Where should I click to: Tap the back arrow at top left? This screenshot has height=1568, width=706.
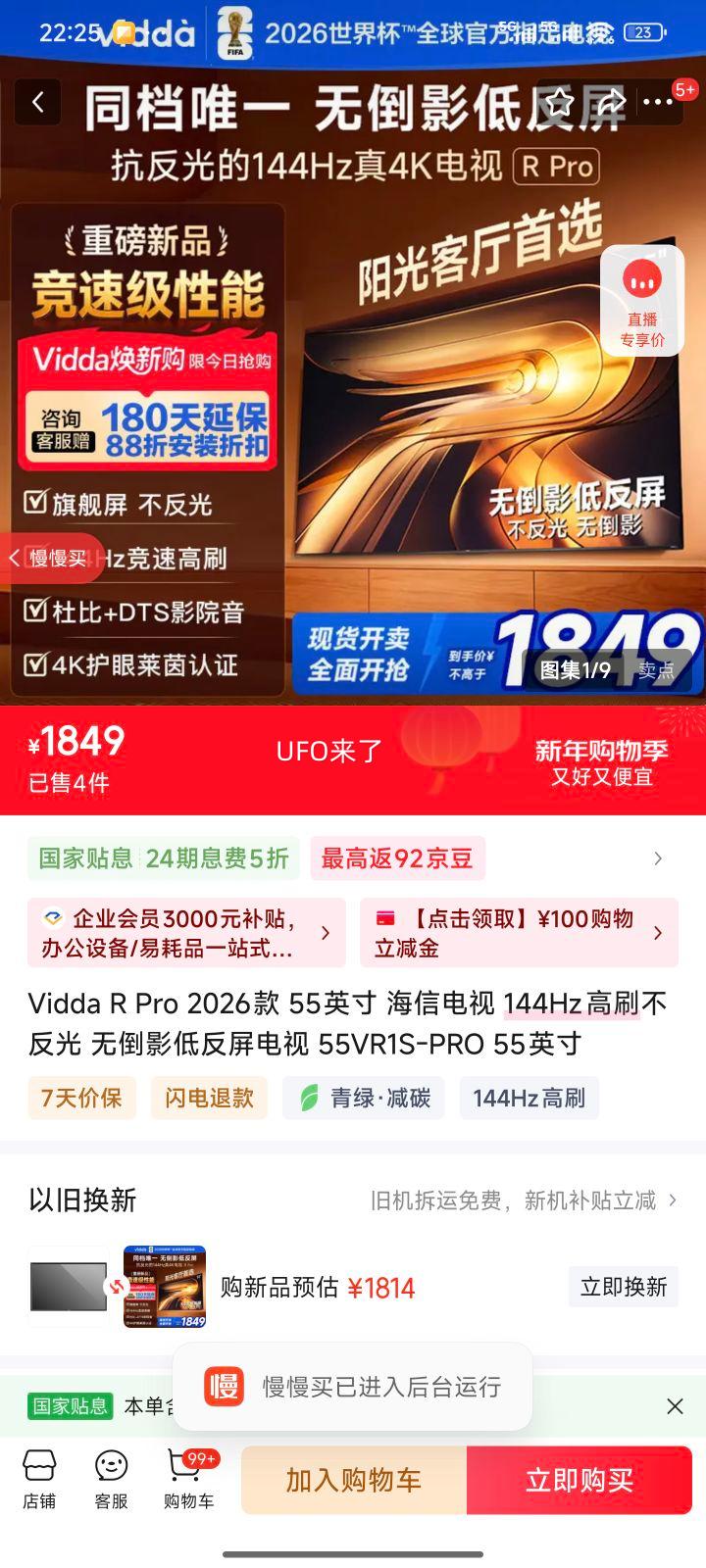point(37,102)
